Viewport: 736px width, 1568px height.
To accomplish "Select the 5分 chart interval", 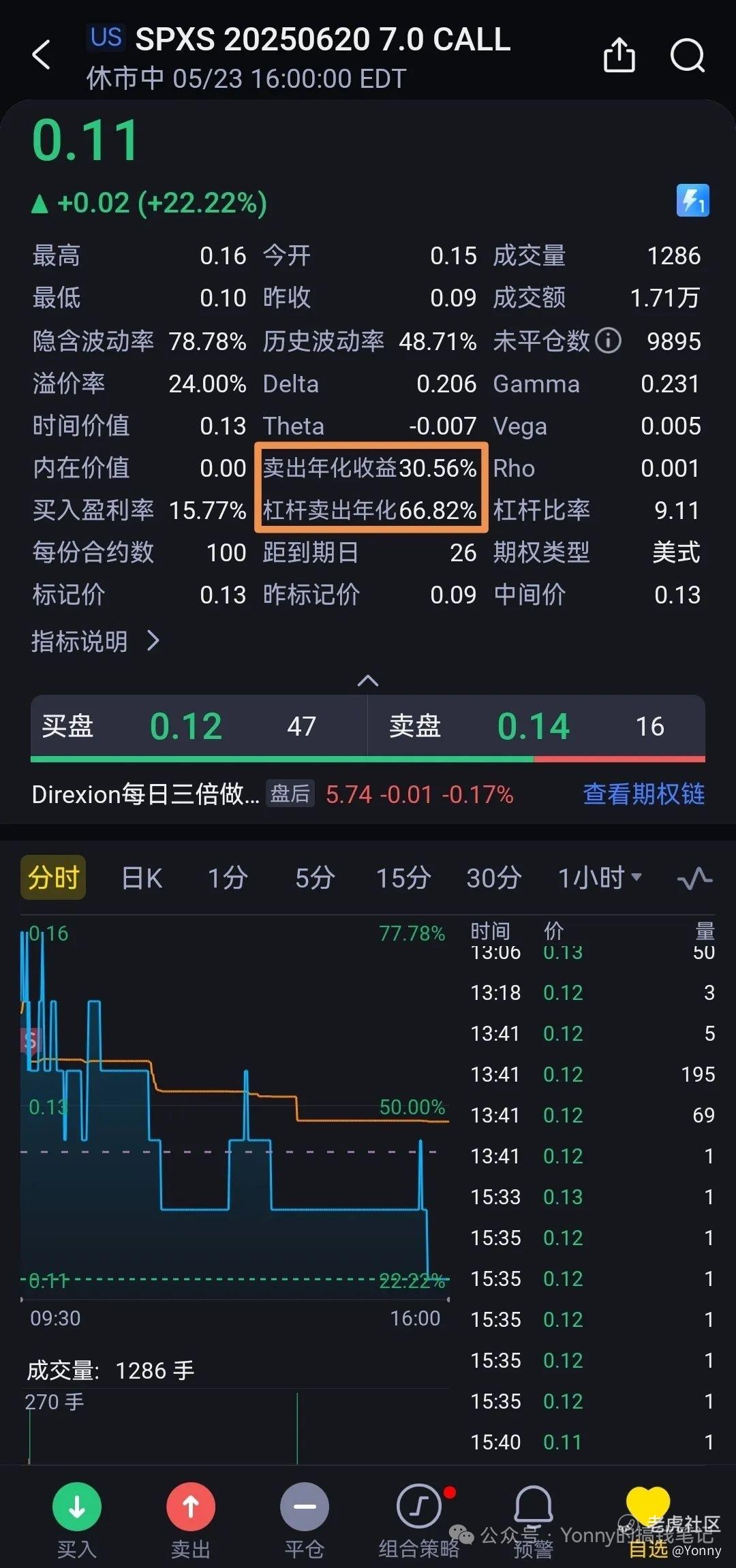I will click(x=315, y=878).
